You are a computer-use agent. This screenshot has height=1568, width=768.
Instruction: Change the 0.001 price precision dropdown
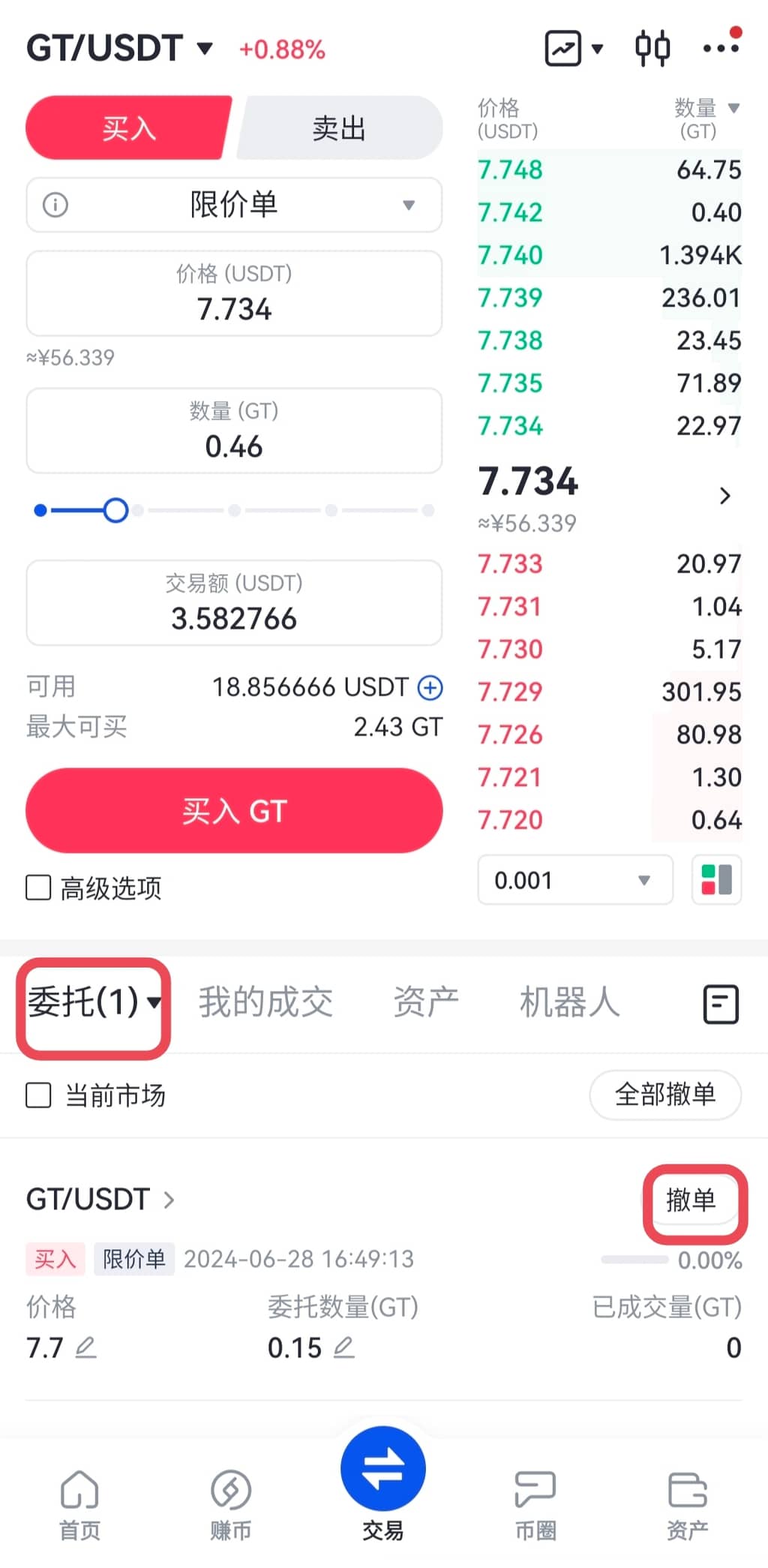click(x=574, y=880)
